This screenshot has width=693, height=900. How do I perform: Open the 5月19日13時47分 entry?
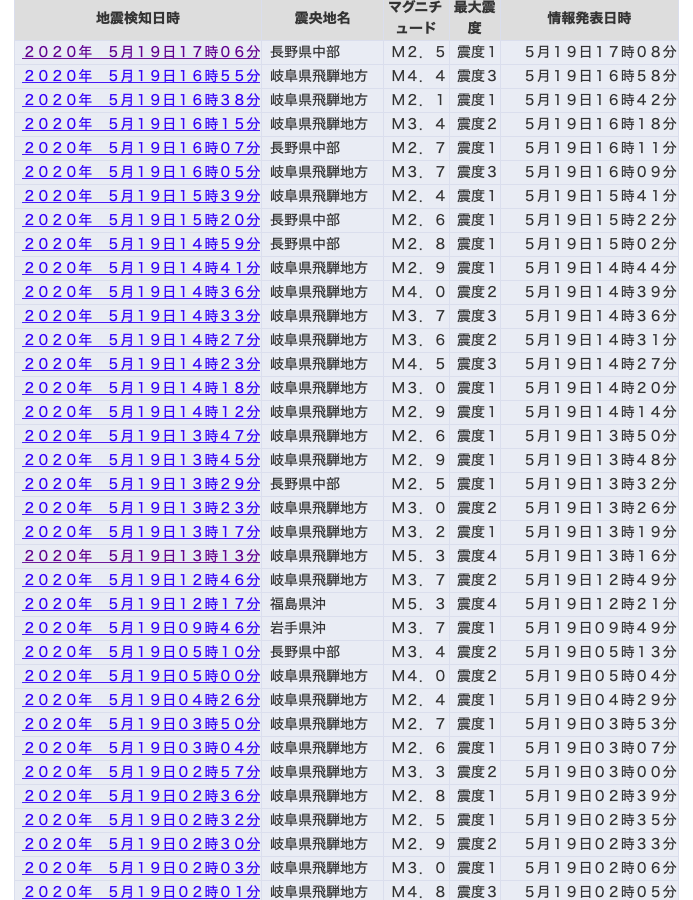[x=141, y=436]
